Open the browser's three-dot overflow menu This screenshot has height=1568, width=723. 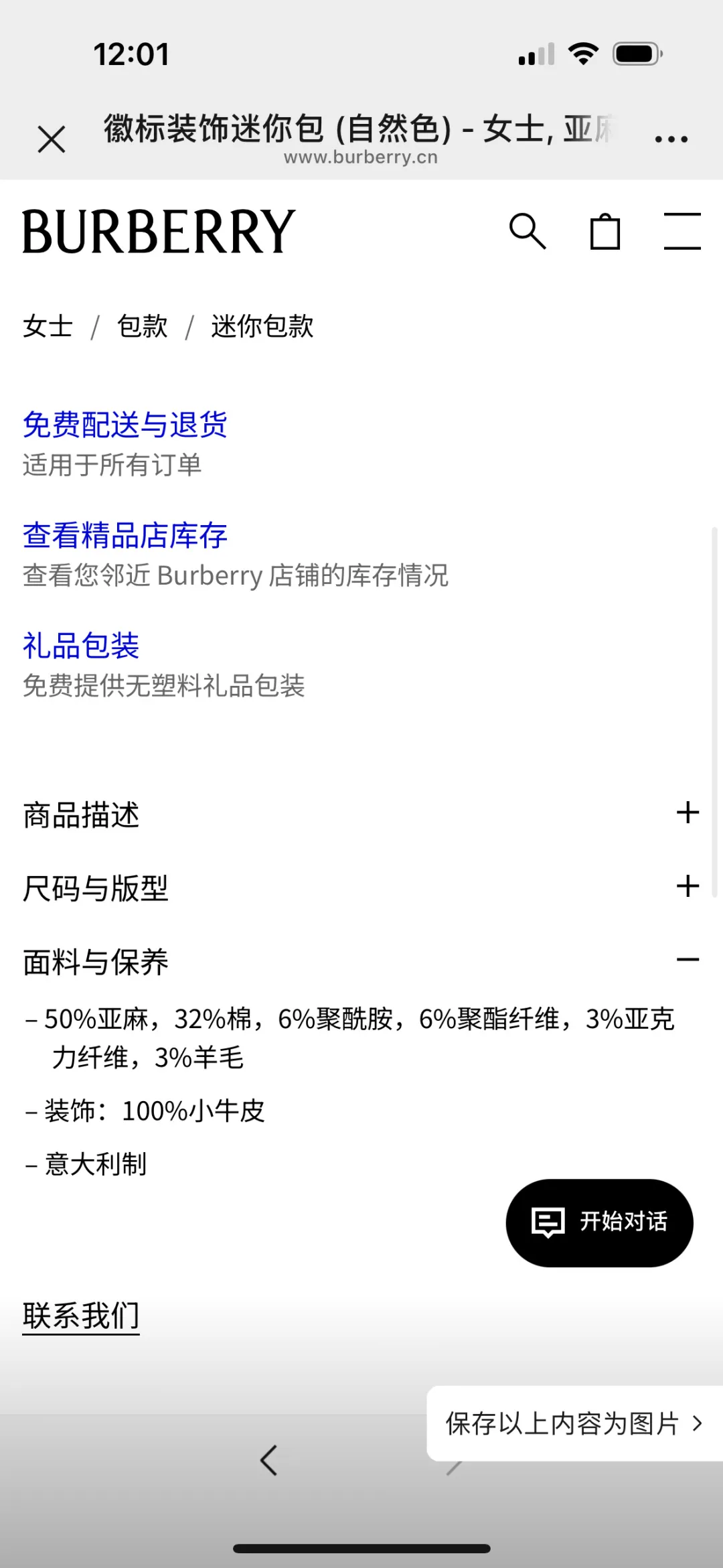[x=671, y=139]
